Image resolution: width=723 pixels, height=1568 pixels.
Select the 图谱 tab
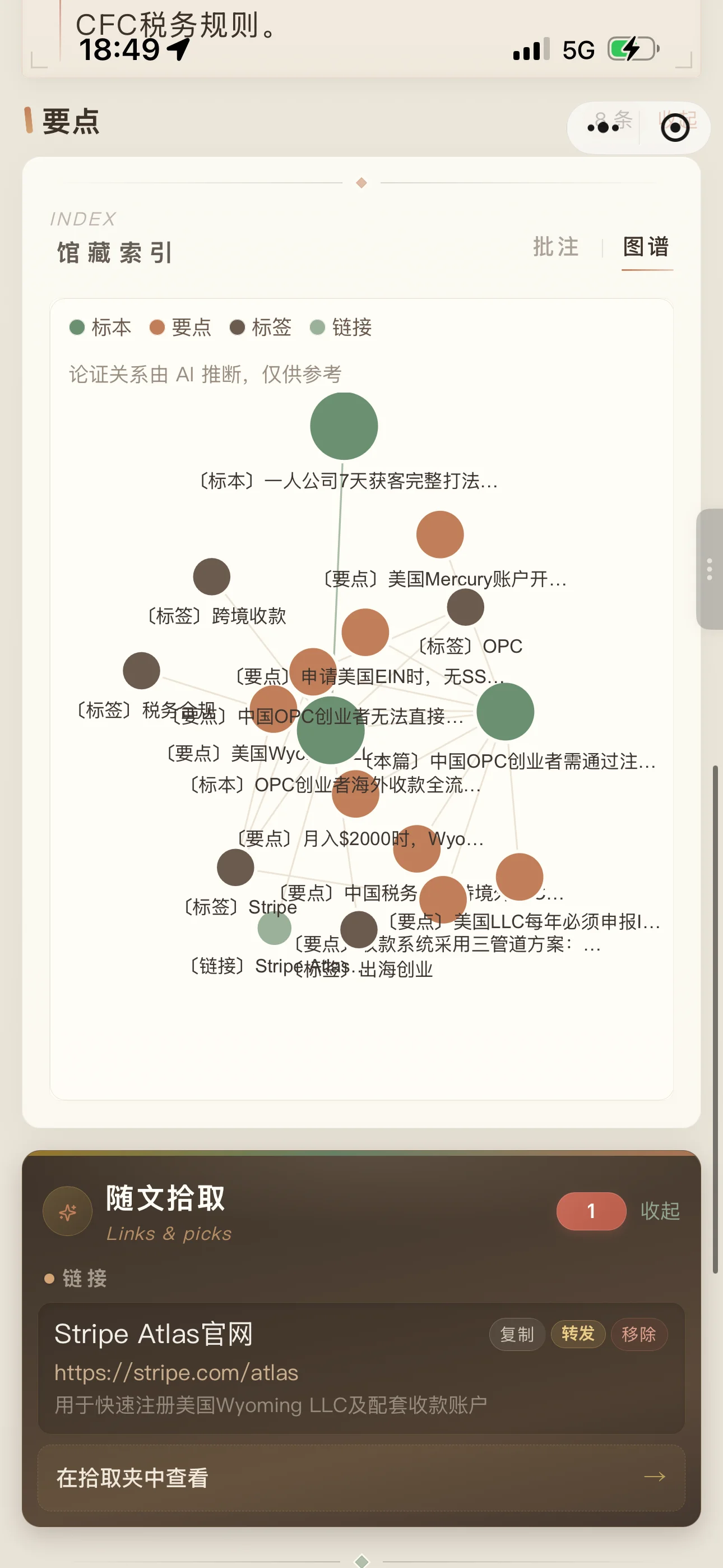click(646, 247)
